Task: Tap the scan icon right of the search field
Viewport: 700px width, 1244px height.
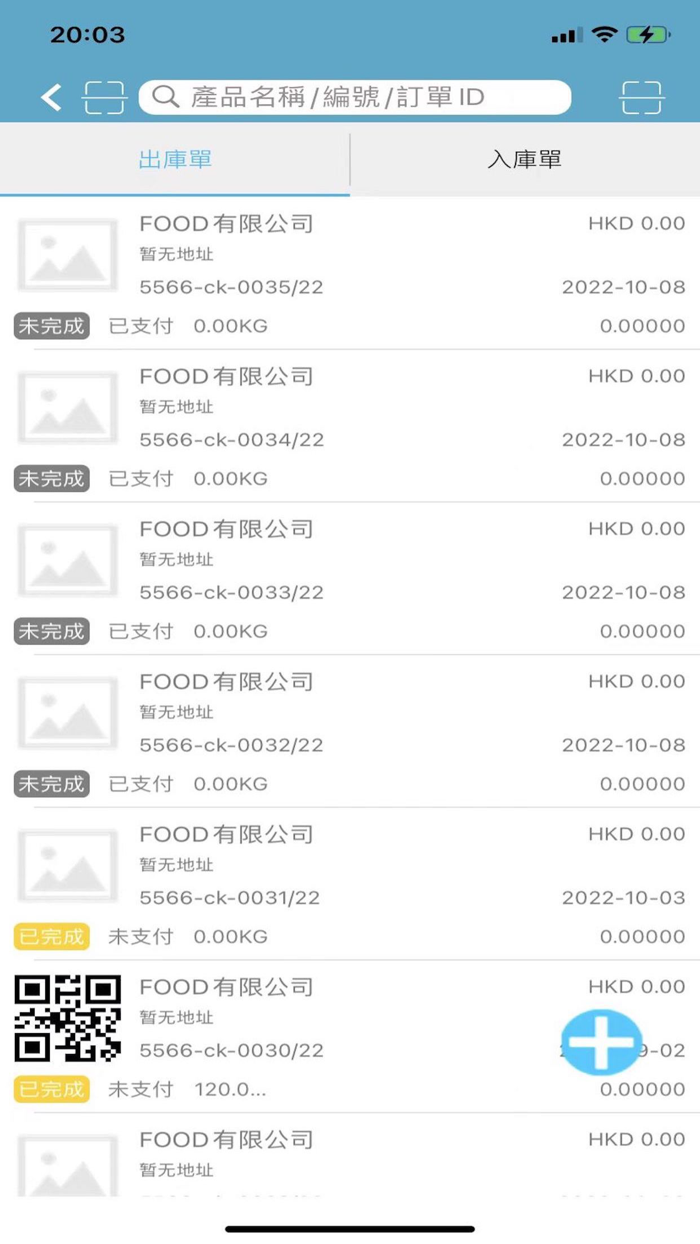Action: coord(641,97)
